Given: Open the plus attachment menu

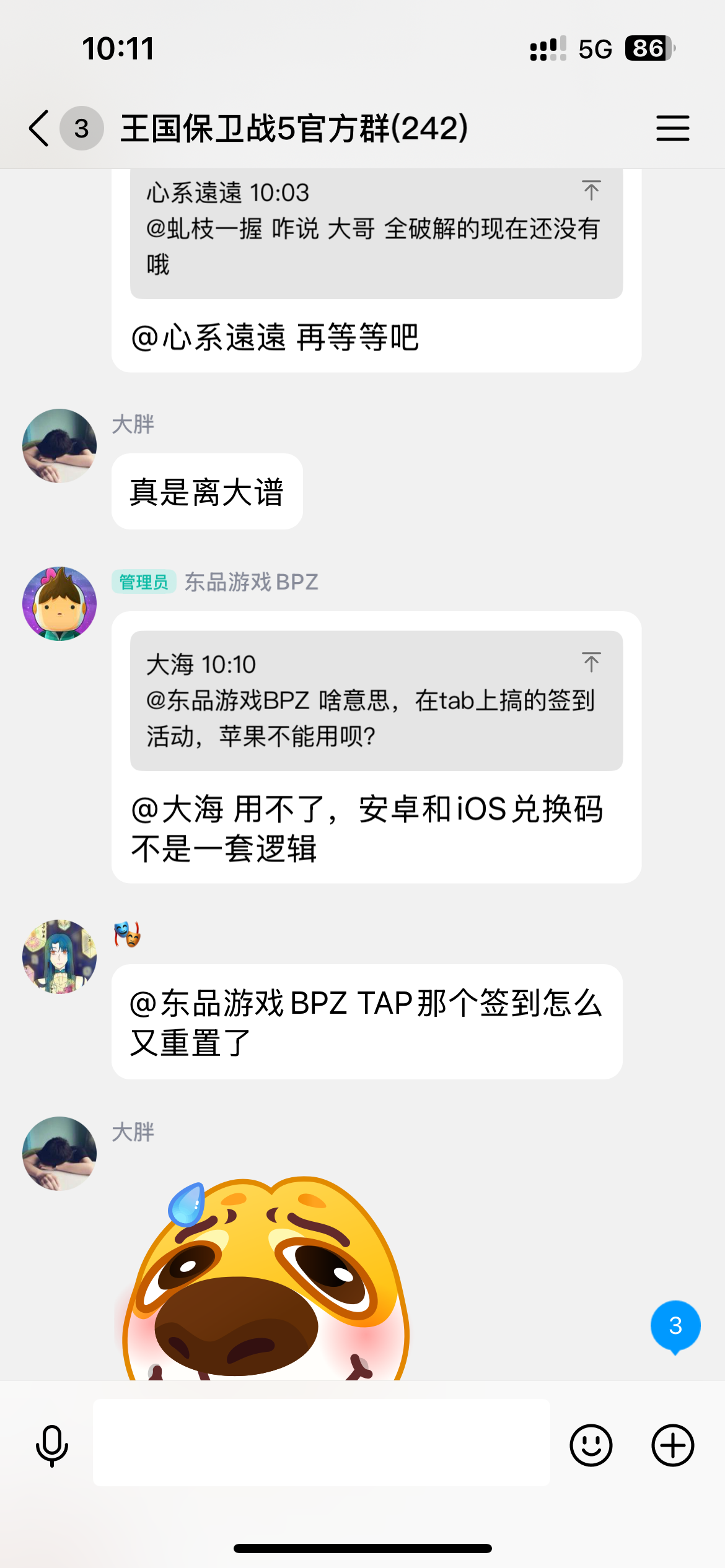Looking at the screenshot, I should [672, 1445].
